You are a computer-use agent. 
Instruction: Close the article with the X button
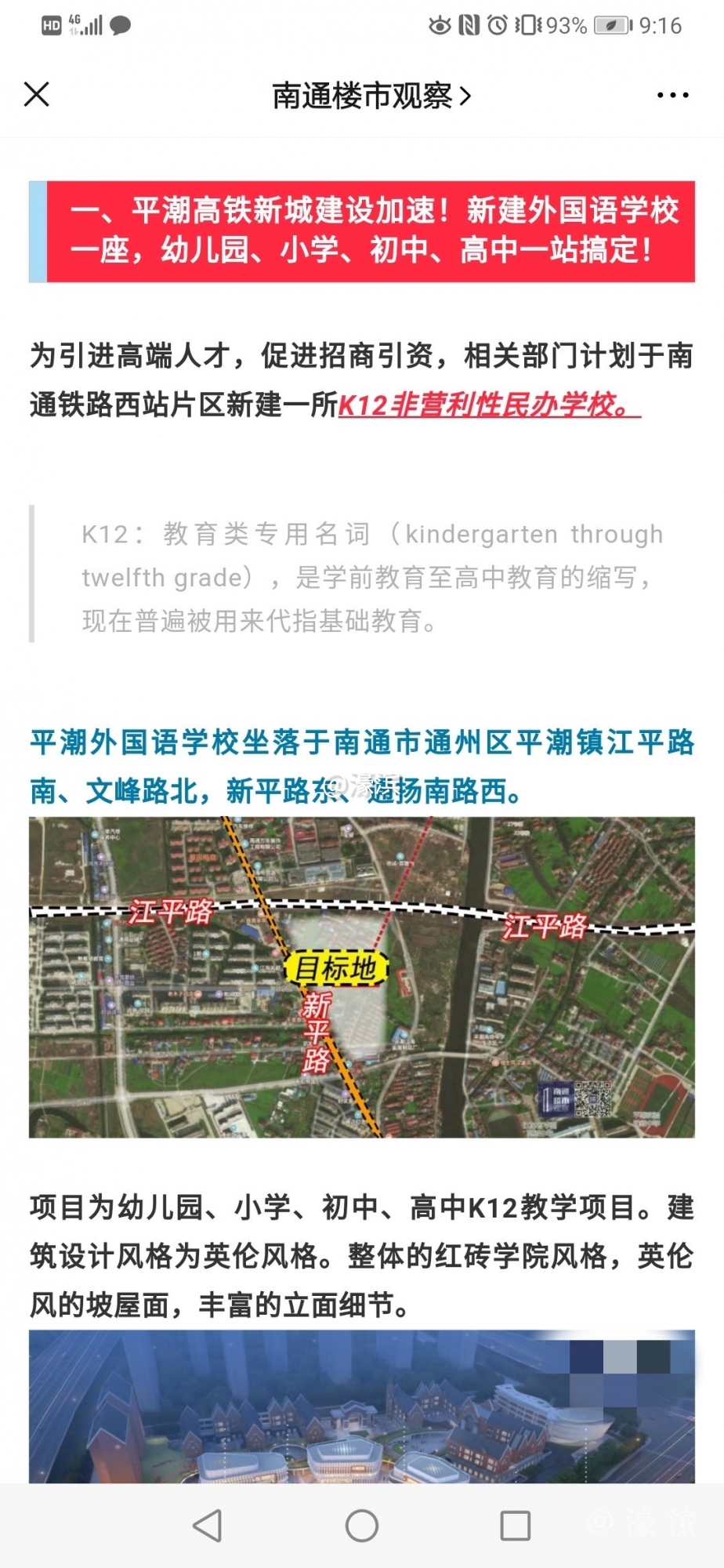click(x=35, y=95)
